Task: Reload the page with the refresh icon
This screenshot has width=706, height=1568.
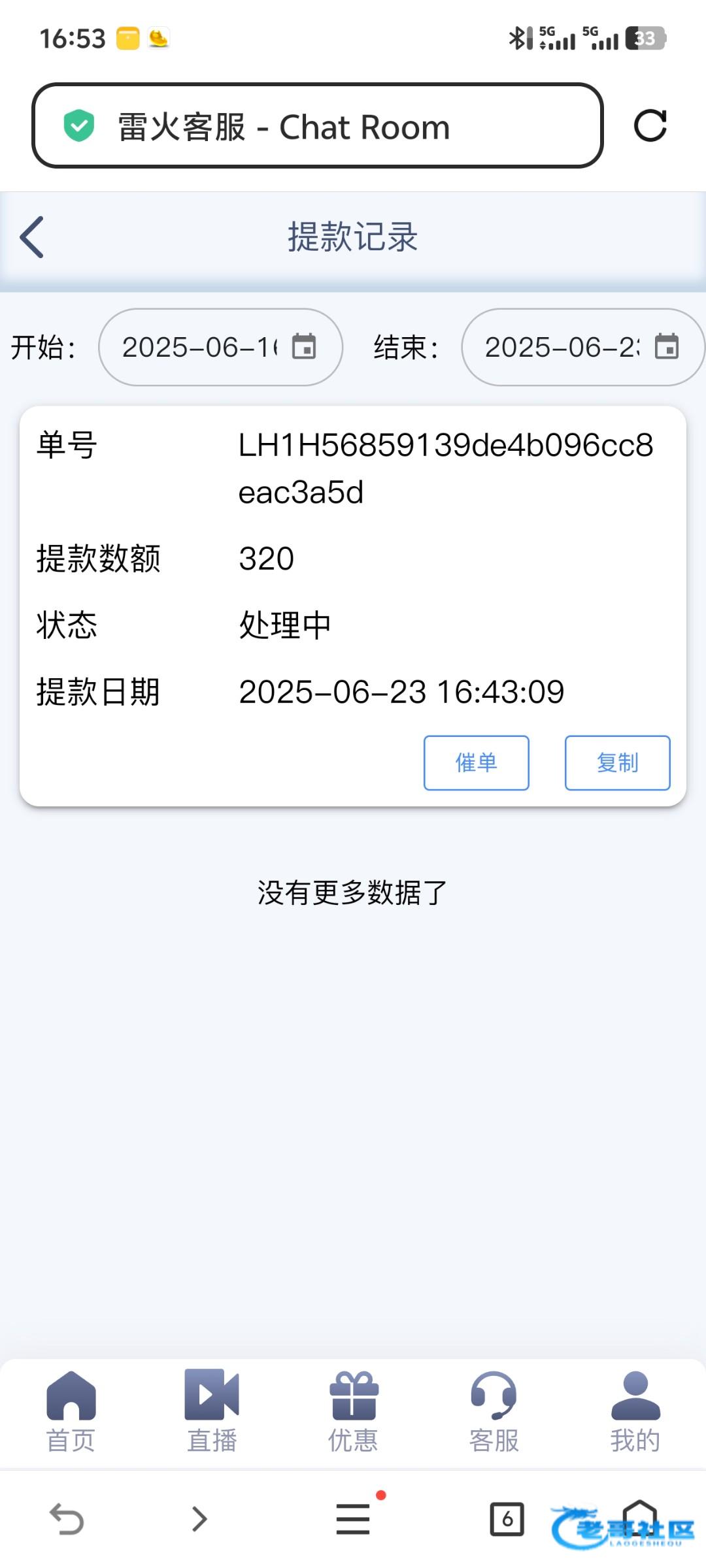Action: pyautogui.click(x=650, y=125)
